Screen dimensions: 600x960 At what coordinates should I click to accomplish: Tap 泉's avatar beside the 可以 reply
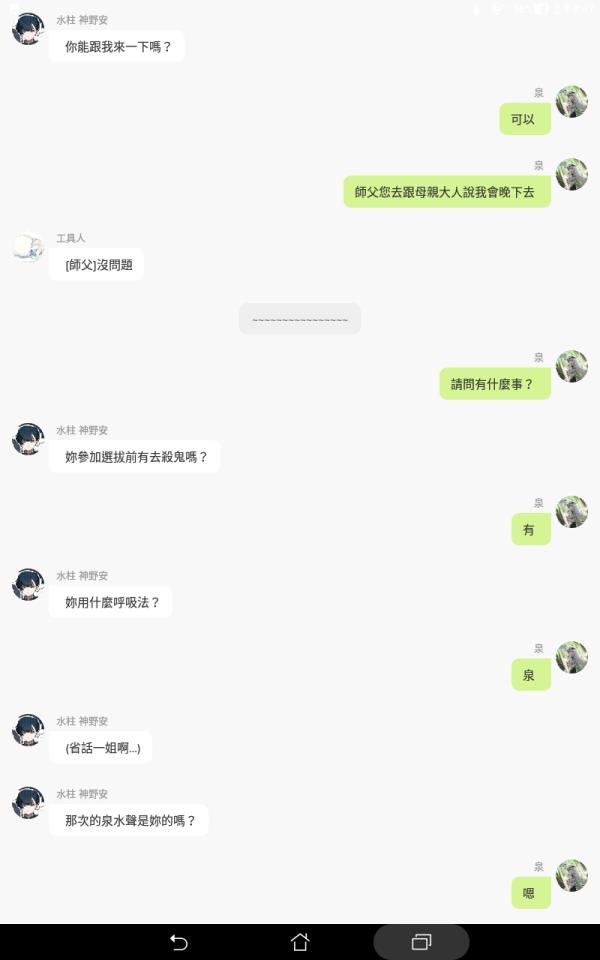pos(571,102)
